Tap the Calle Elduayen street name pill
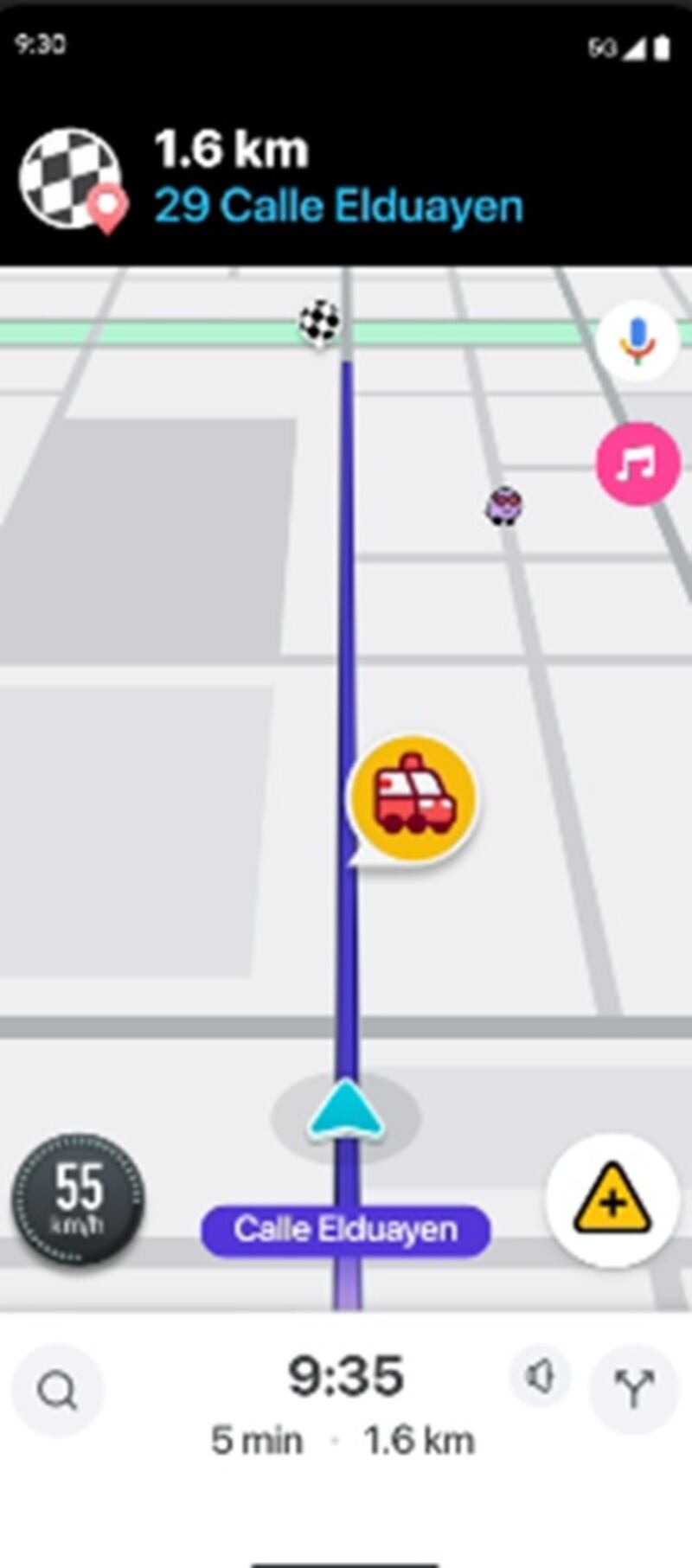Viewport: 692px width, 1568px height. (x=345, y=1228)
